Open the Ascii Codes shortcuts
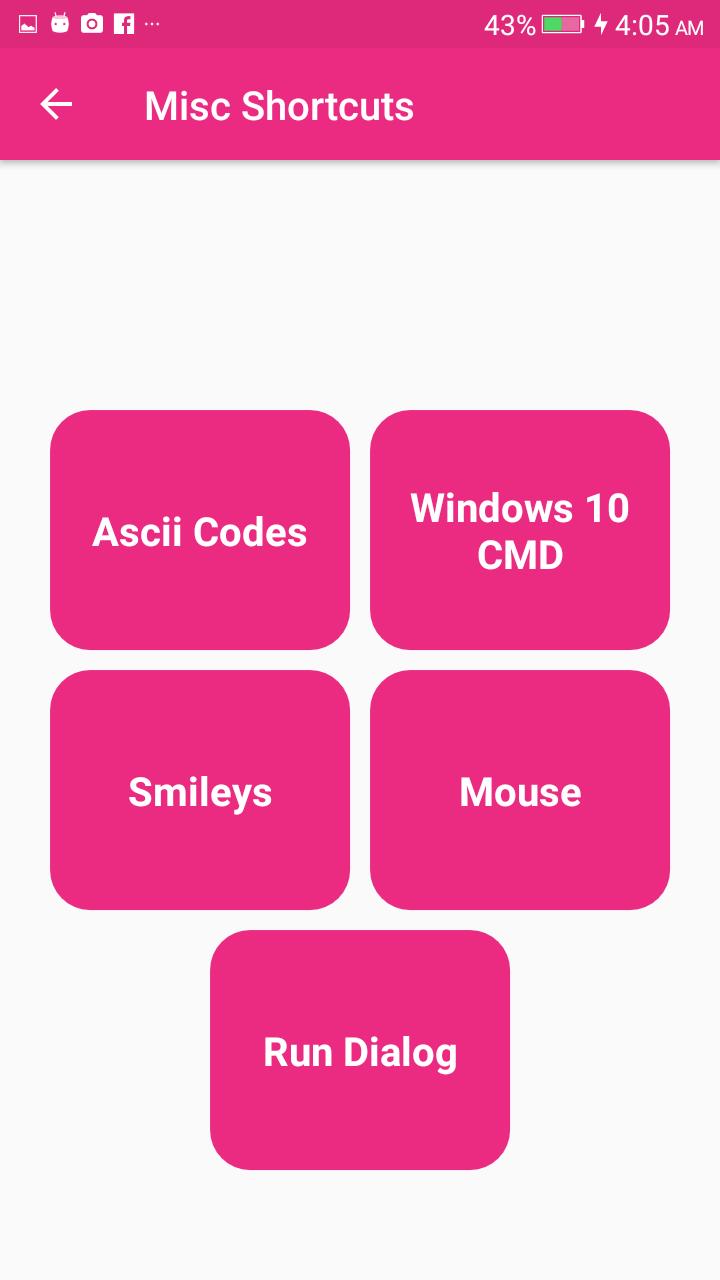Image resolution: width=720 pixels, height=1280 pixels. [200, 530]
